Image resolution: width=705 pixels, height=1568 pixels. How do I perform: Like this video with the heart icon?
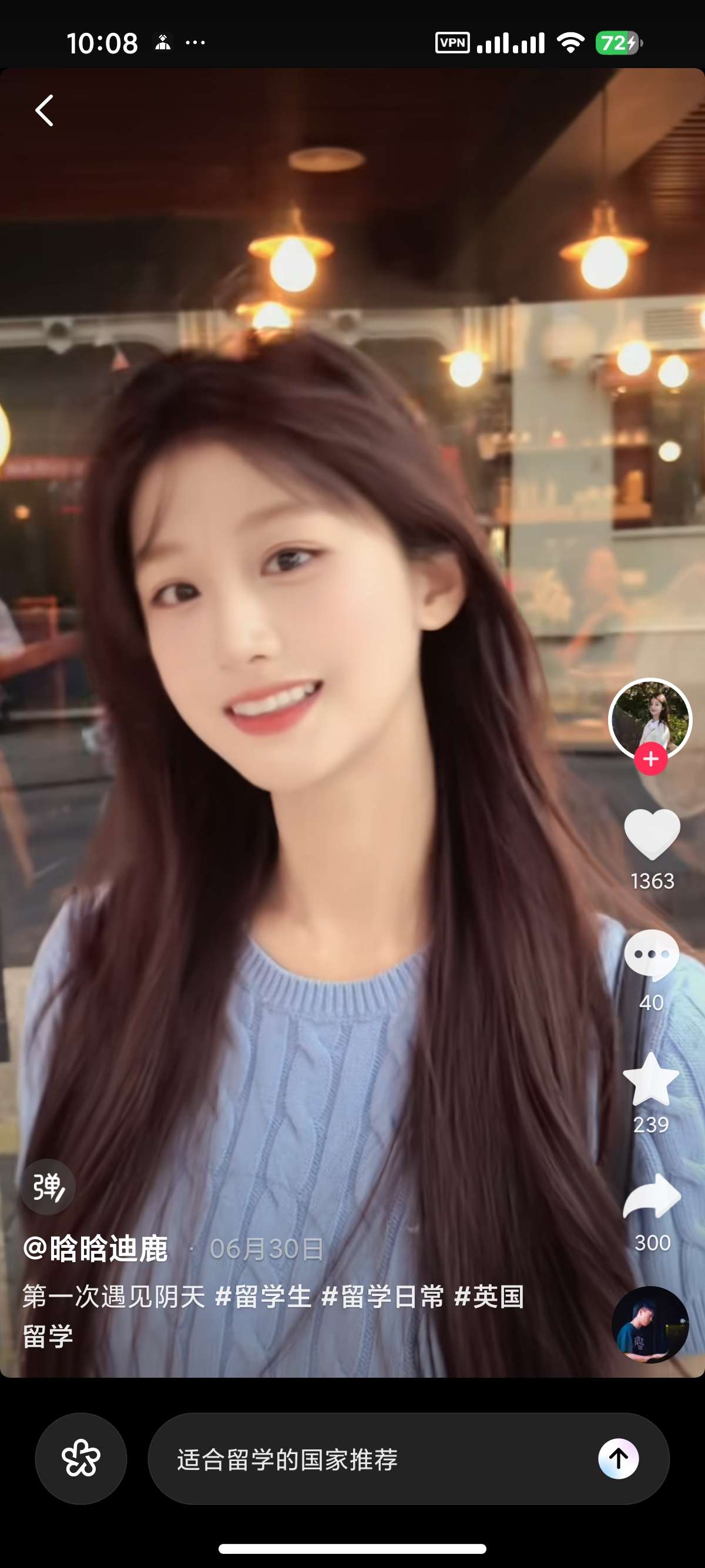pos(652,834)
